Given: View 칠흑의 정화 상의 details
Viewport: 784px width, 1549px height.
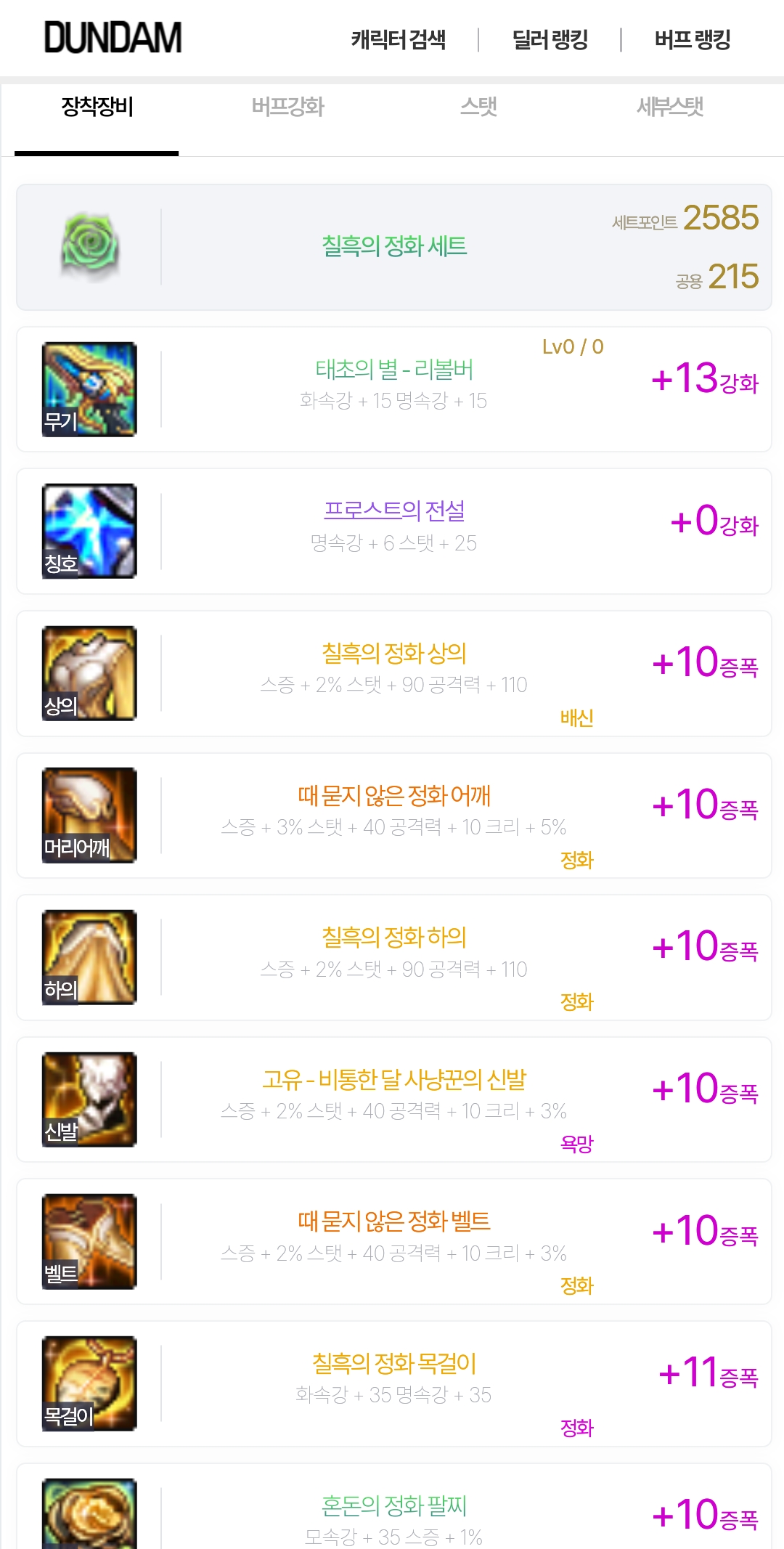Looking at the screenshot, I should tap(393, 673).
